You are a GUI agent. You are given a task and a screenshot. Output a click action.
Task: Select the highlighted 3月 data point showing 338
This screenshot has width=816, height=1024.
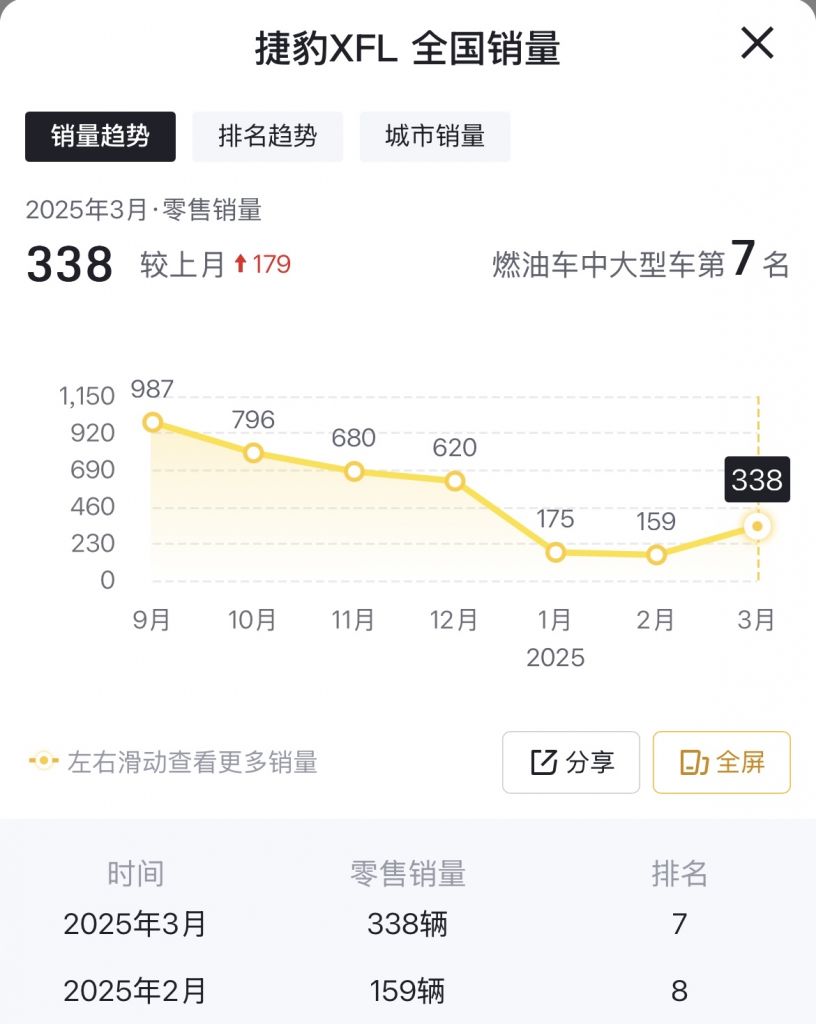click(x=755, y=524)
